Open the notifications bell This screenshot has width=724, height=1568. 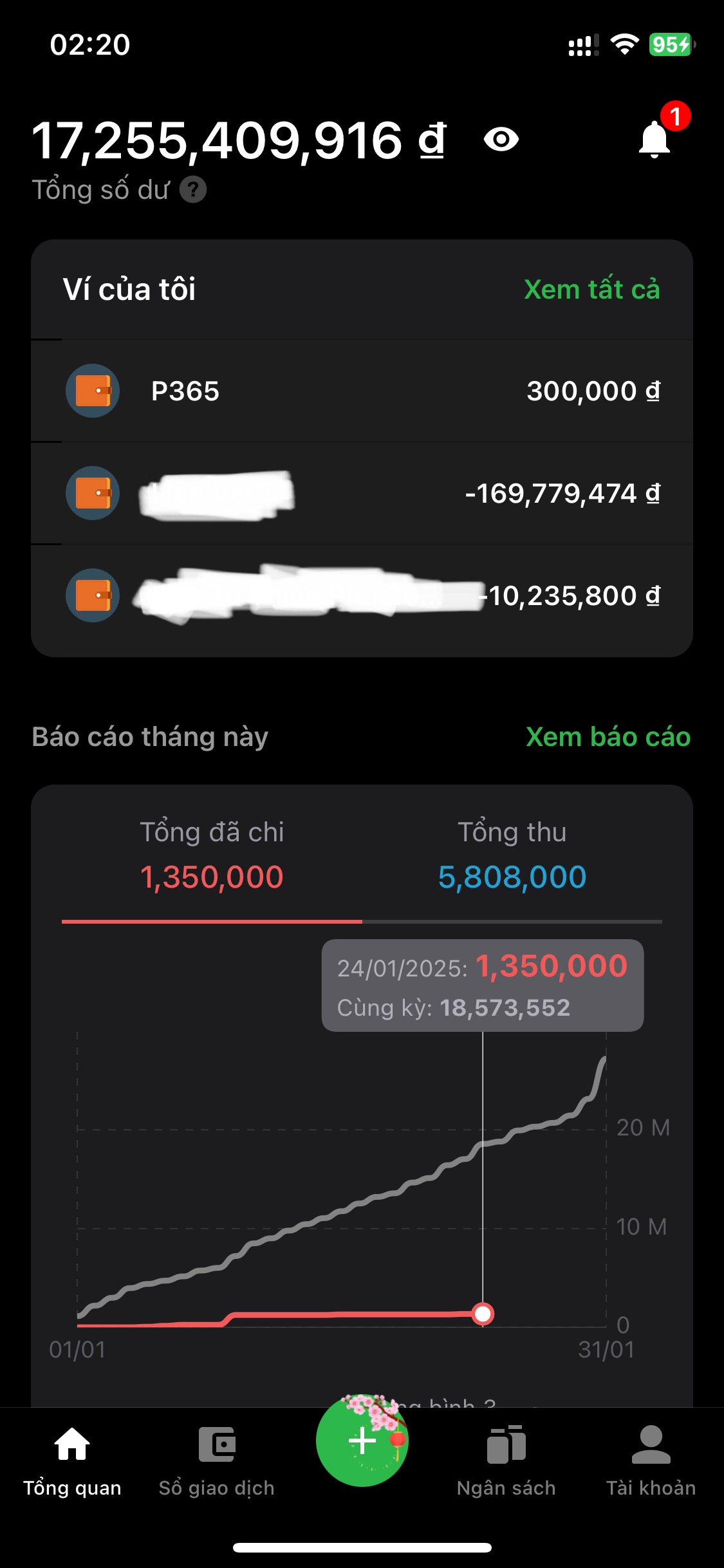pos(654,139)
